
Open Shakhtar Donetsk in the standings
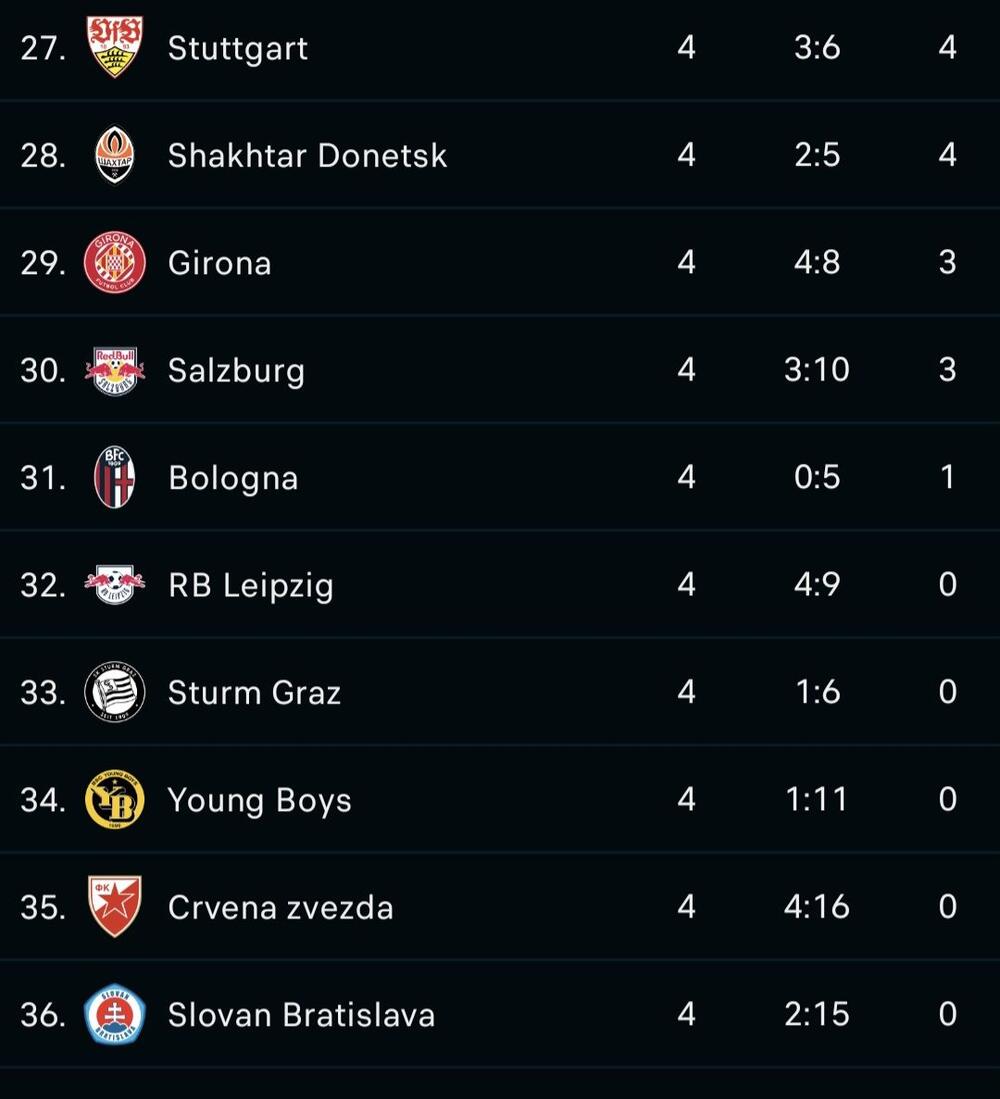pyautogui.click(x=307, y=155)
